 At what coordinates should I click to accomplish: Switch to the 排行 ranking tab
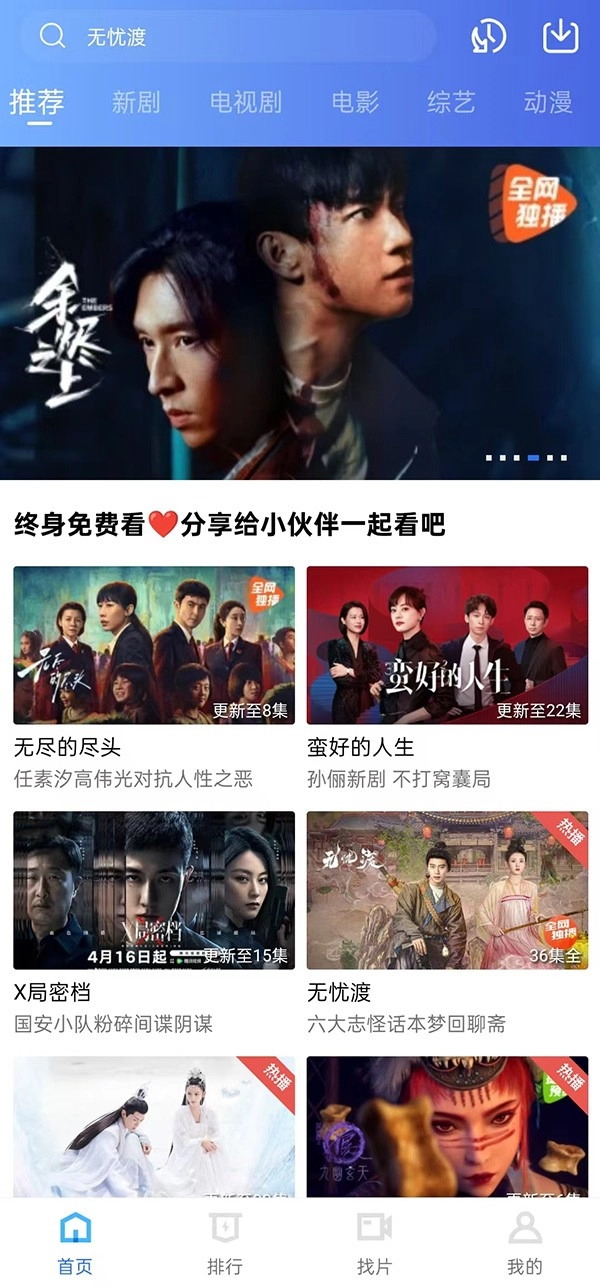click(225, 1243)
